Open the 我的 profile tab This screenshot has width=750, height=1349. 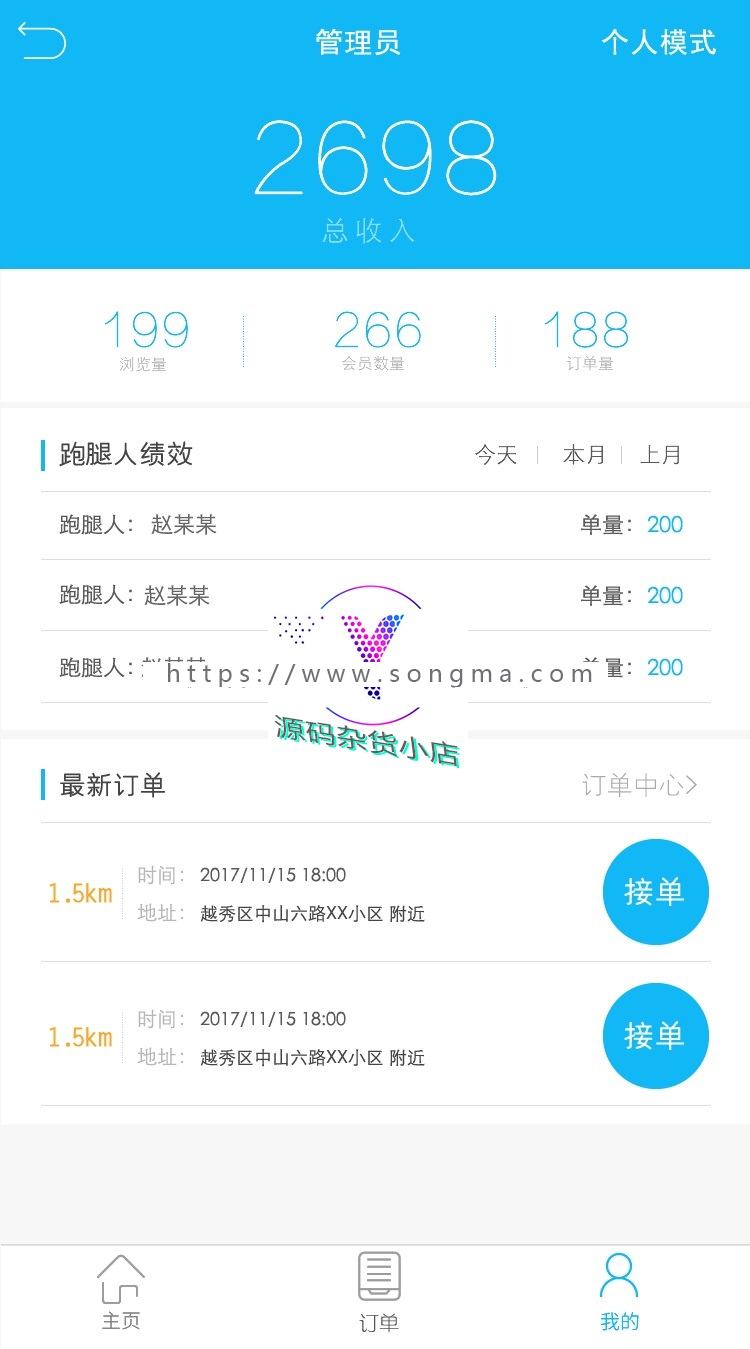click(619, 1293)
